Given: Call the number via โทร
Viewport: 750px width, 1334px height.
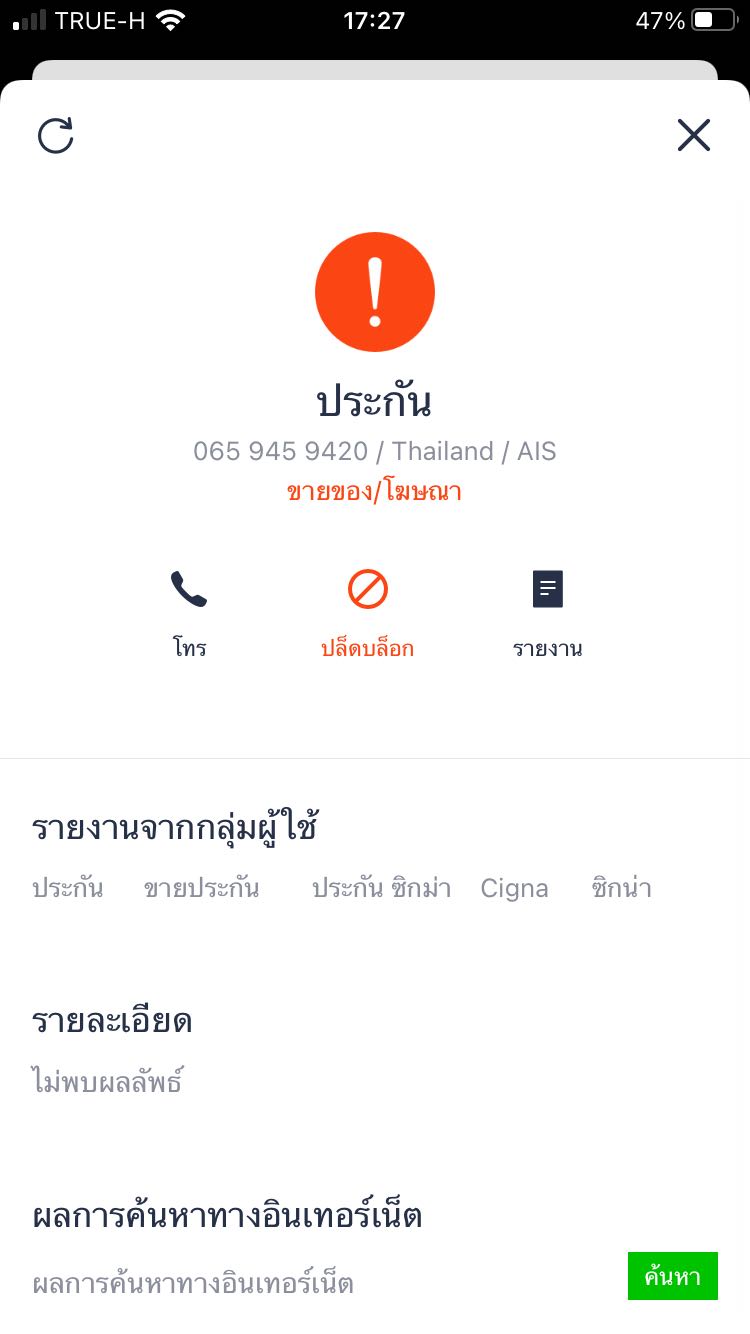Looking at the screenshot, I should (188, 610).
